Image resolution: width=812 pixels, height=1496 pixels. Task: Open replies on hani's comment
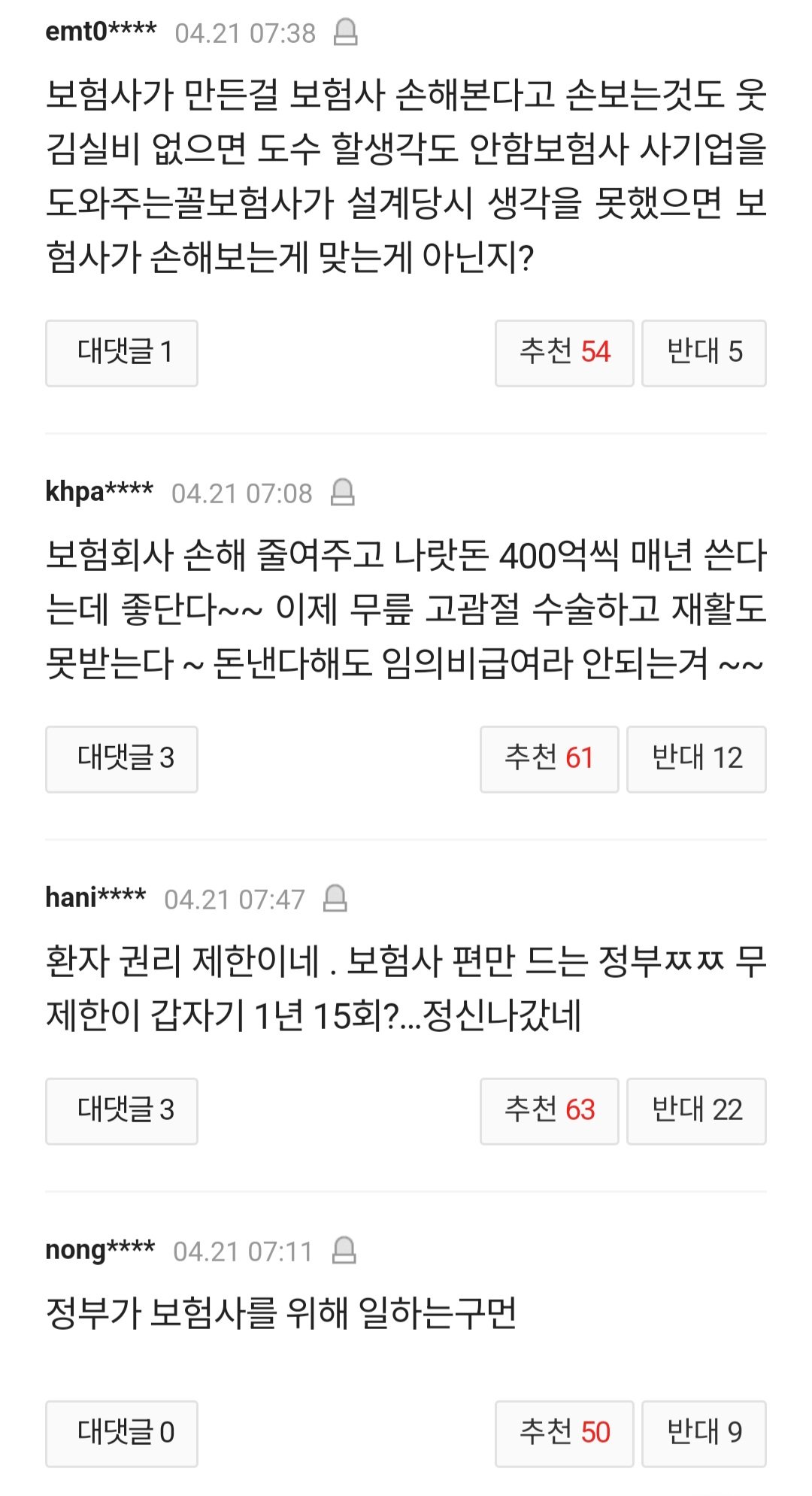point(121,1111)
